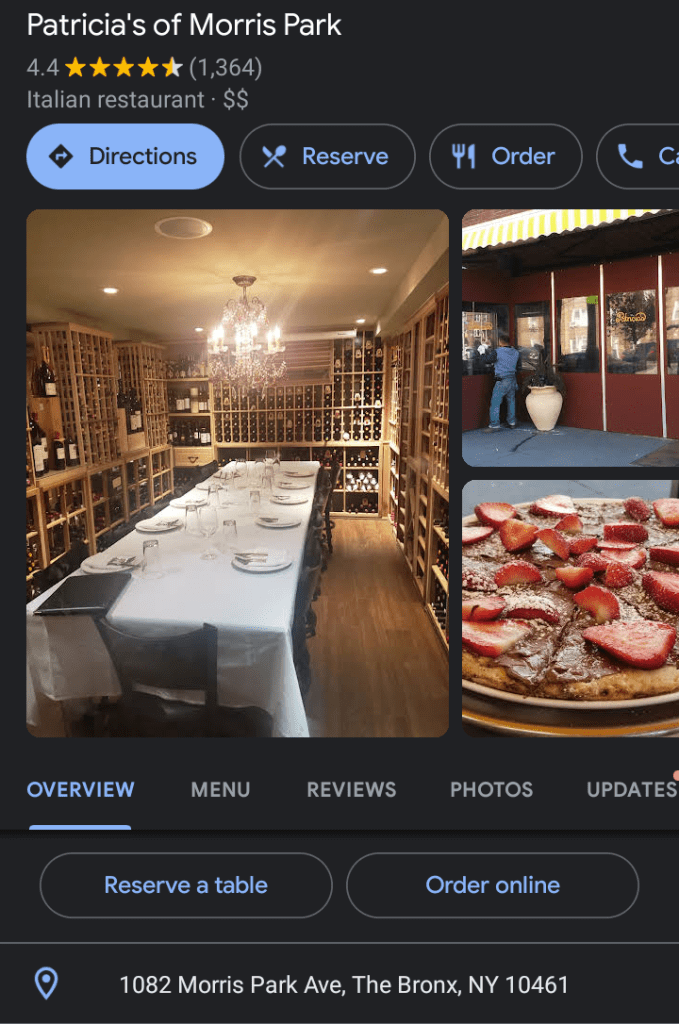Tap Order online
The width and height of the screenshot is (679, 1024).
[492, 885]
